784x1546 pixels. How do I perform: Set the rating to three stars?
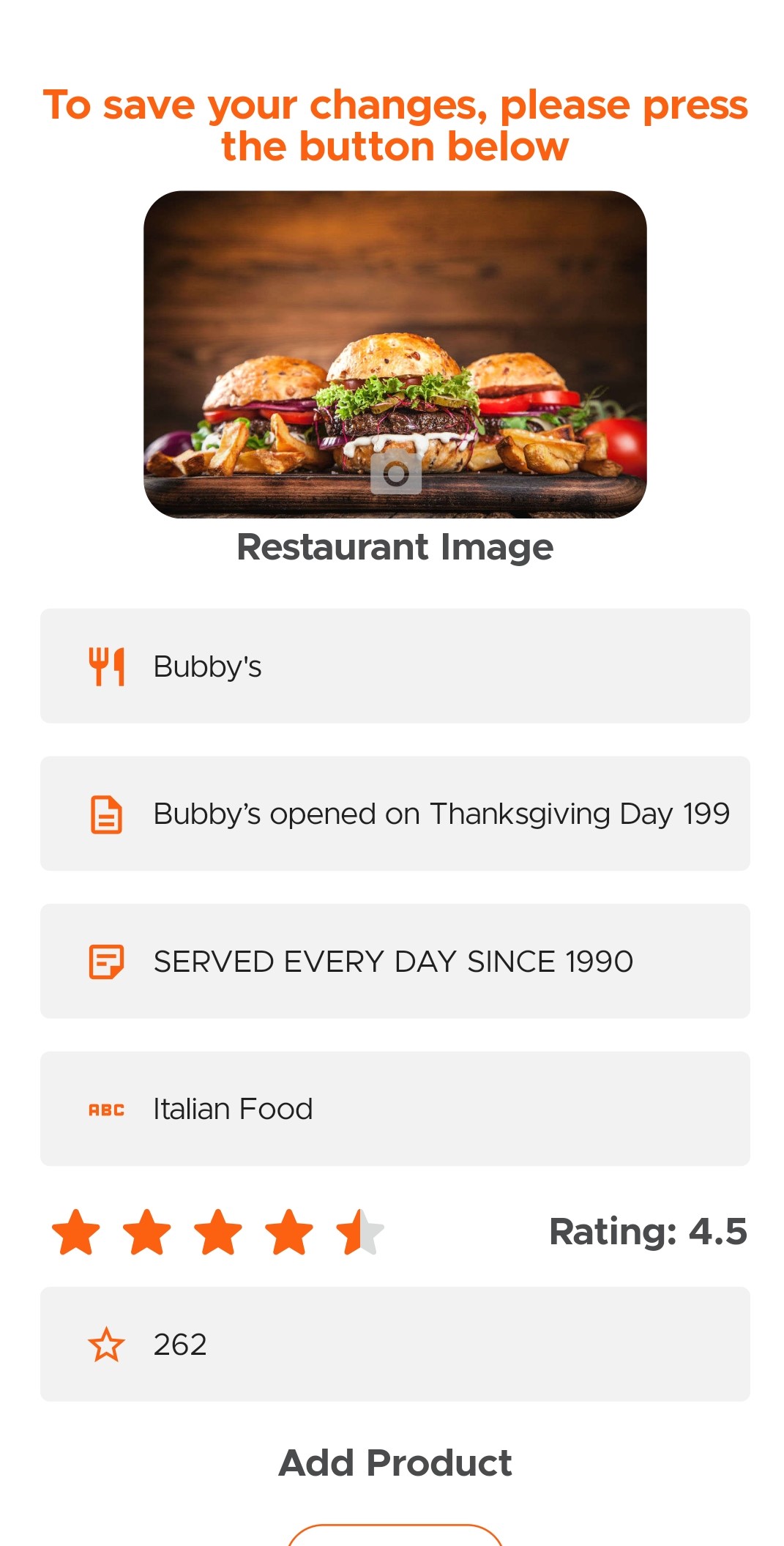click(x=218, y=1232)
